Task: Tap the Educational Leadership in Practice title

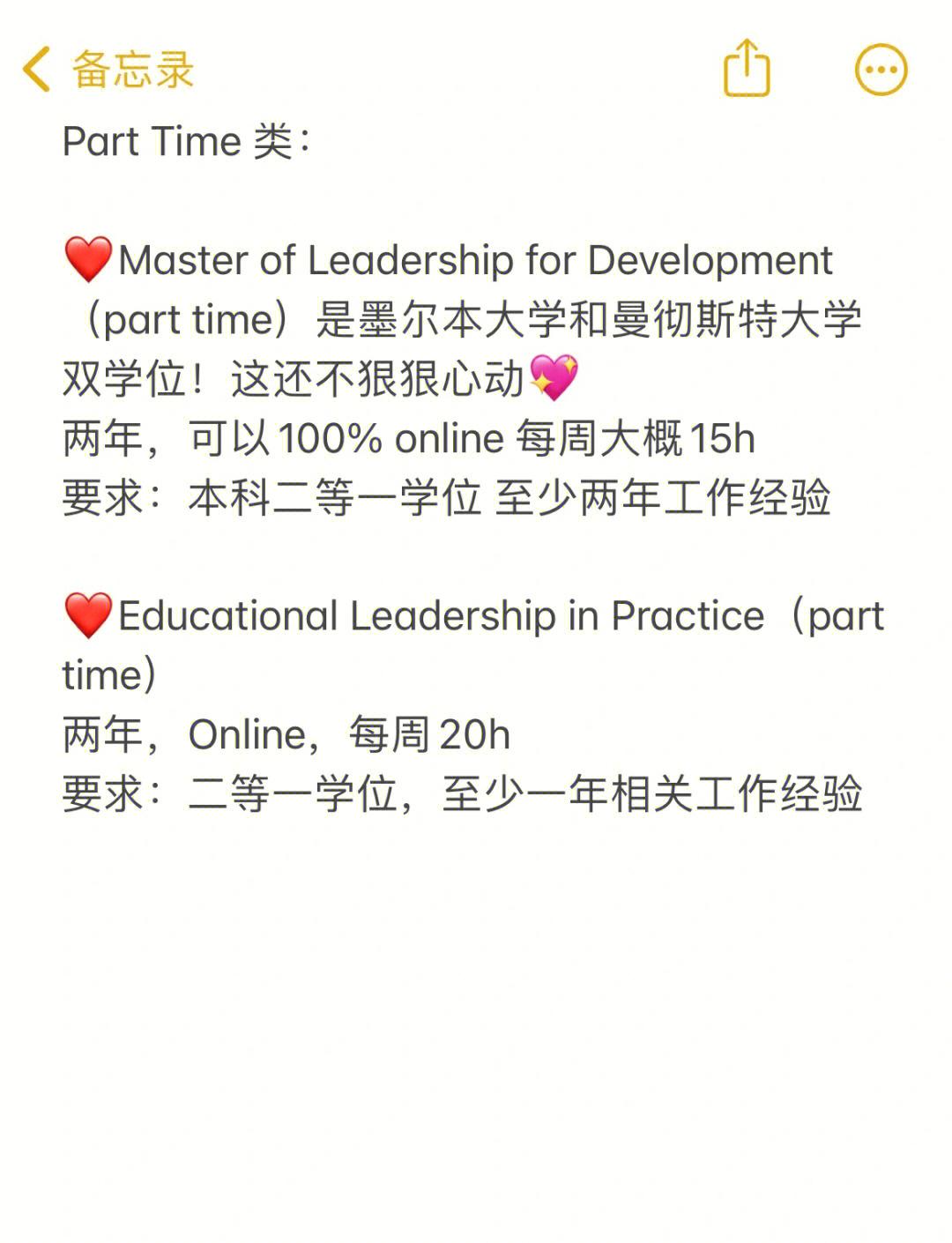Action: (441, 617)
